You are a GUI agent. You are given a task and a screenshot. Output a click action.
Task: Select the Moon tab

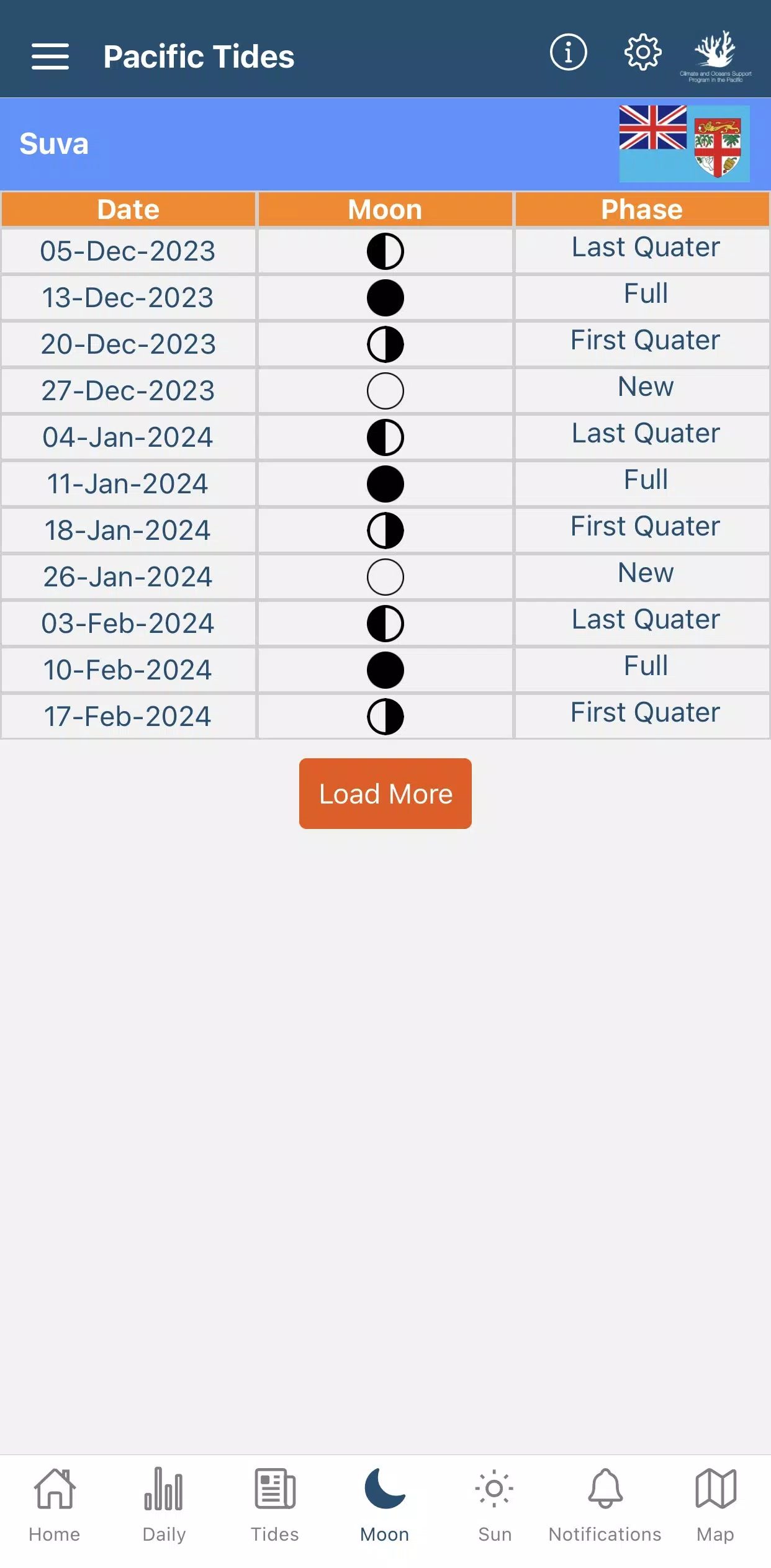click(x=385, y=1506)
